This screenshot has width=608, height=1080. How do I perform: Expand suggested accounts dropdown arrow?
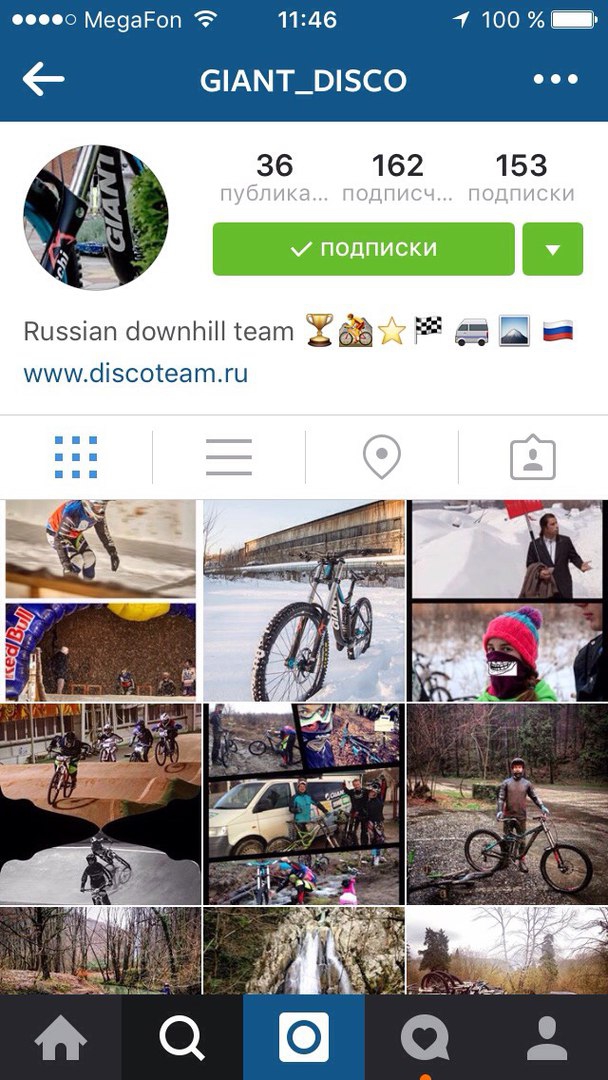pyautogui.click(x=552, y=249)
